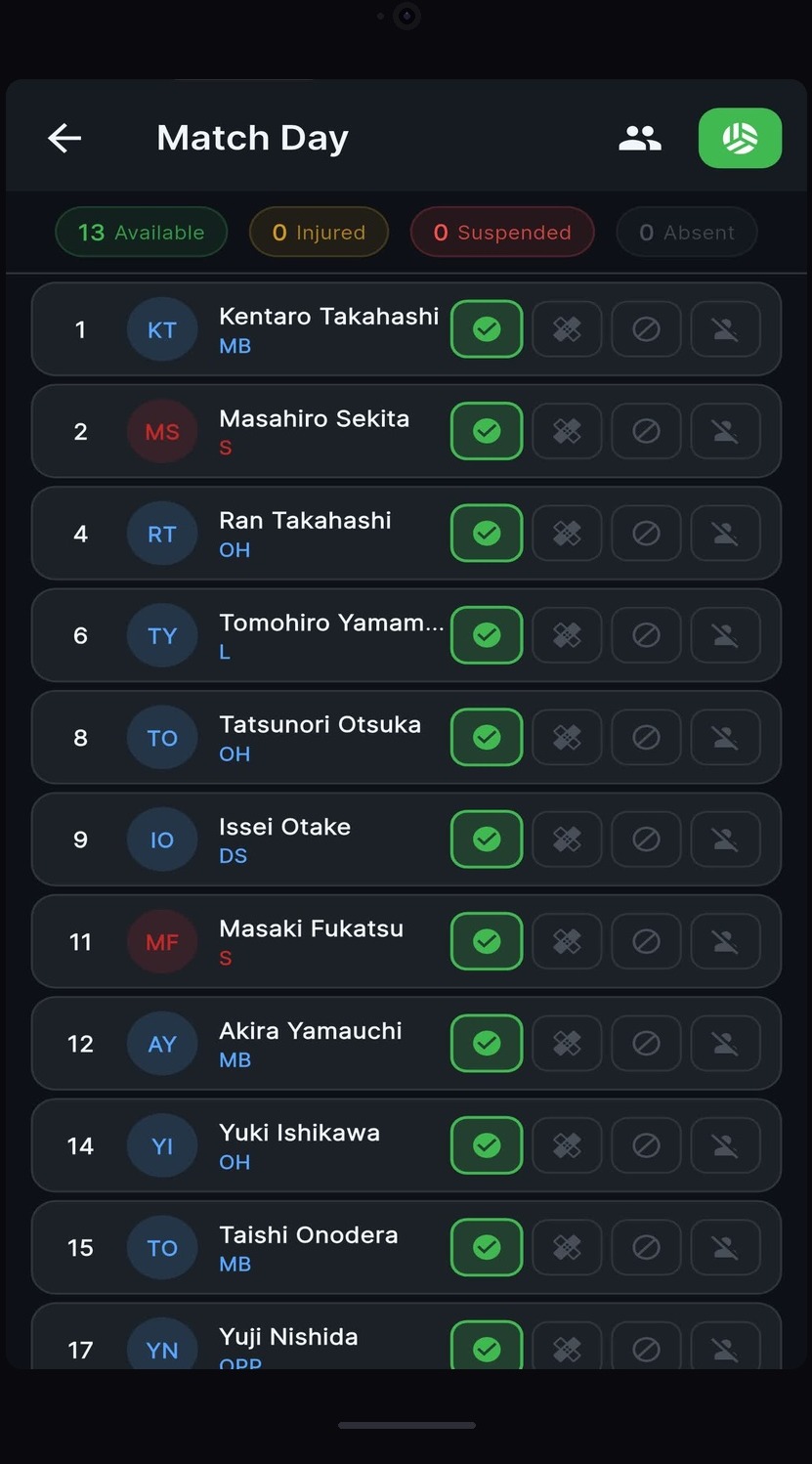Mark Ran Takahashi as suspended

click(646, 534)
